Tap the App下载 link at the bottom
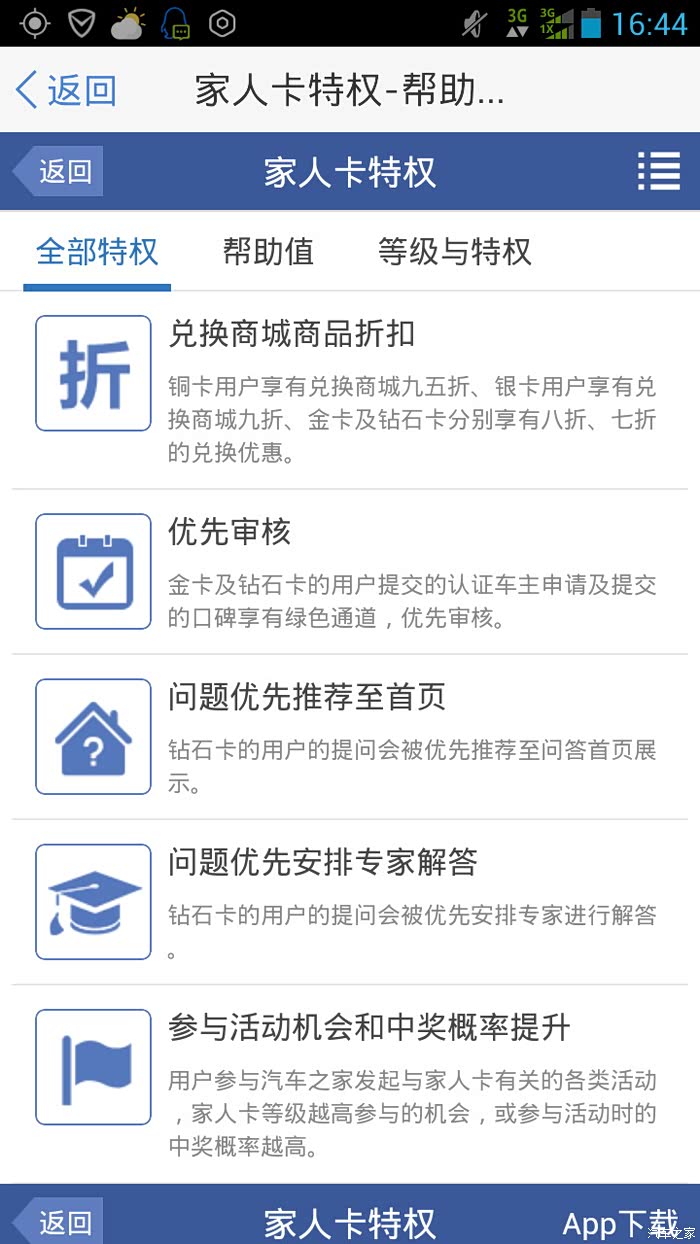 [619, 1223]
